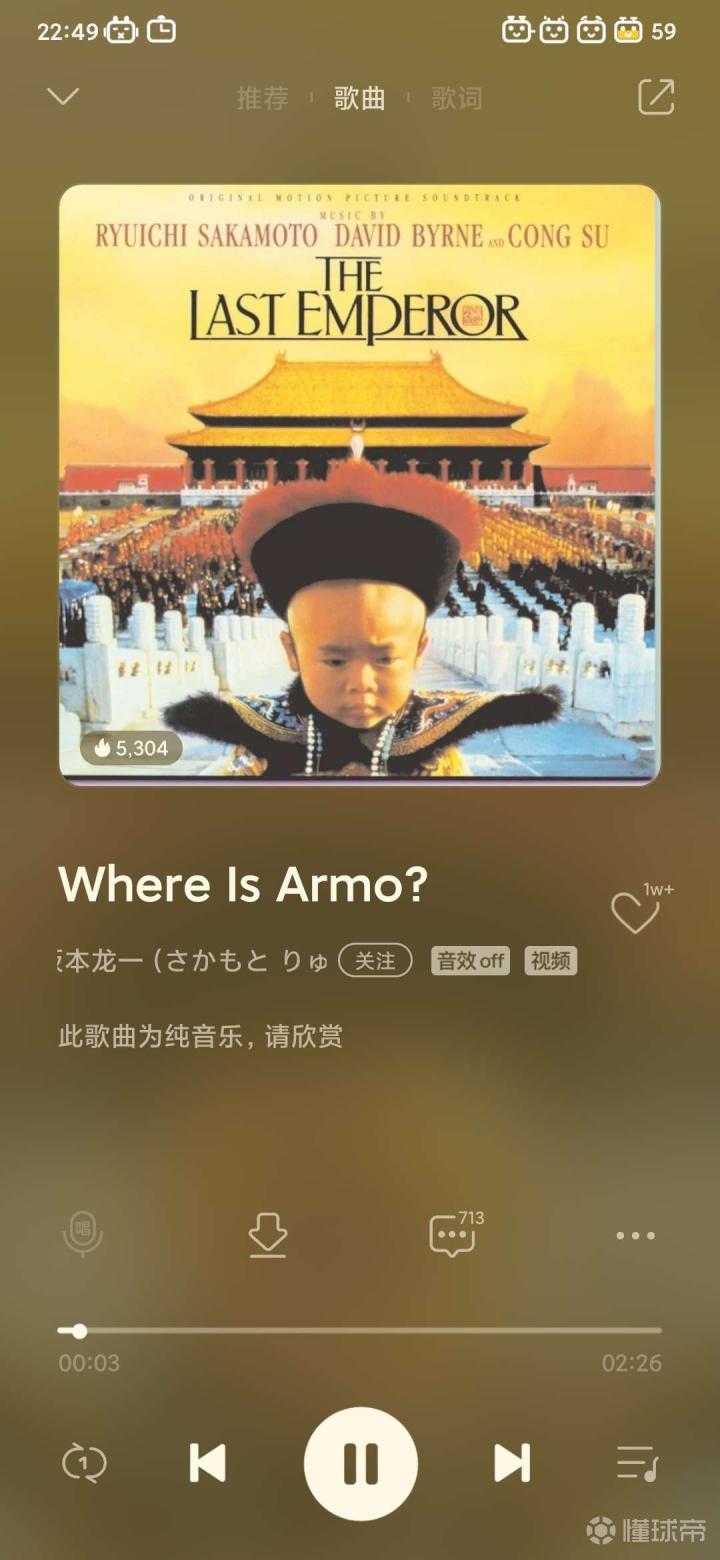Screen dimensions: 720x1560
Task: Open the 音效 off sound effect setting
Action: tap(470, 961)
